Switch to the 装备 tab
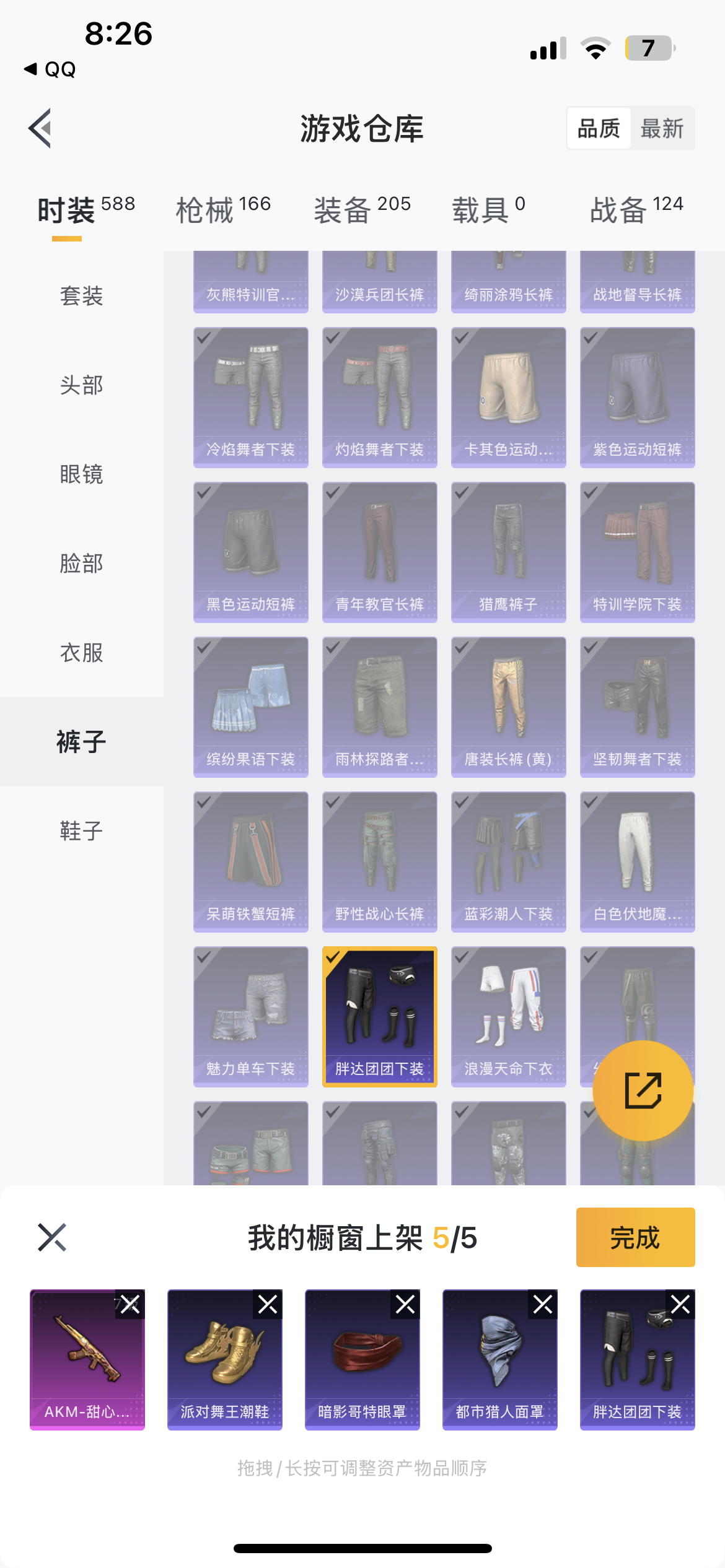Viewport: 725px width, 1568px height. pos(362,209)
